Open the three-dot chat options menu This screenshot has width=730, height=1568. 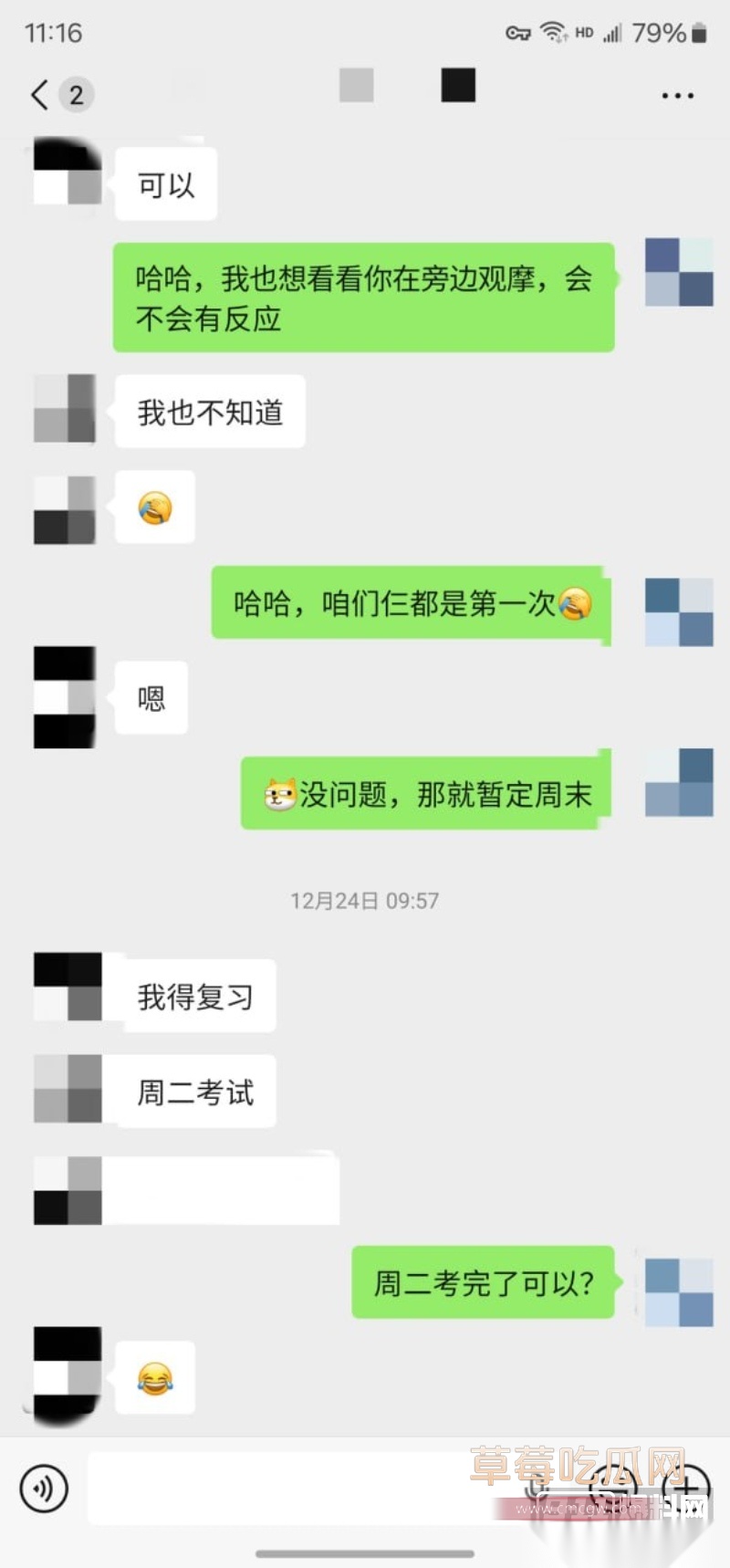677,94
